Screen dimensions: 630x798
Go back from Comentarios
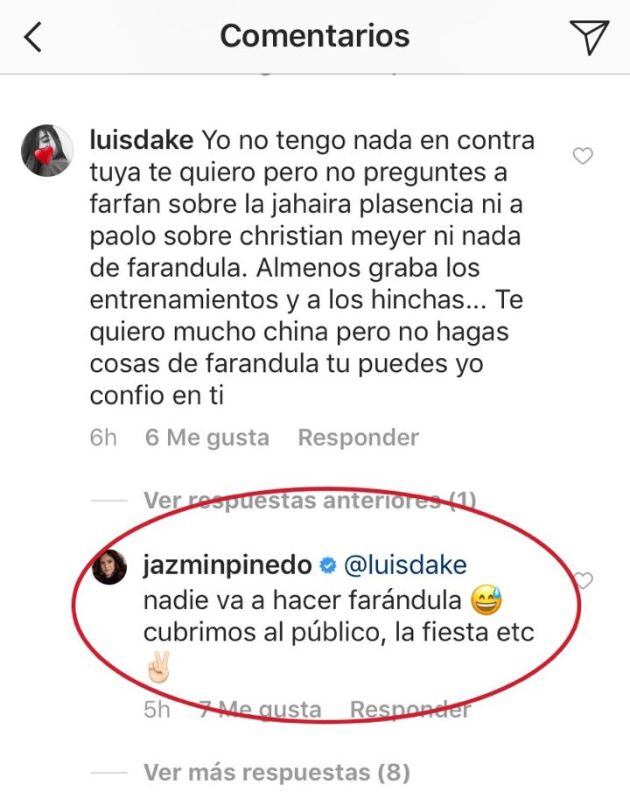33,38
